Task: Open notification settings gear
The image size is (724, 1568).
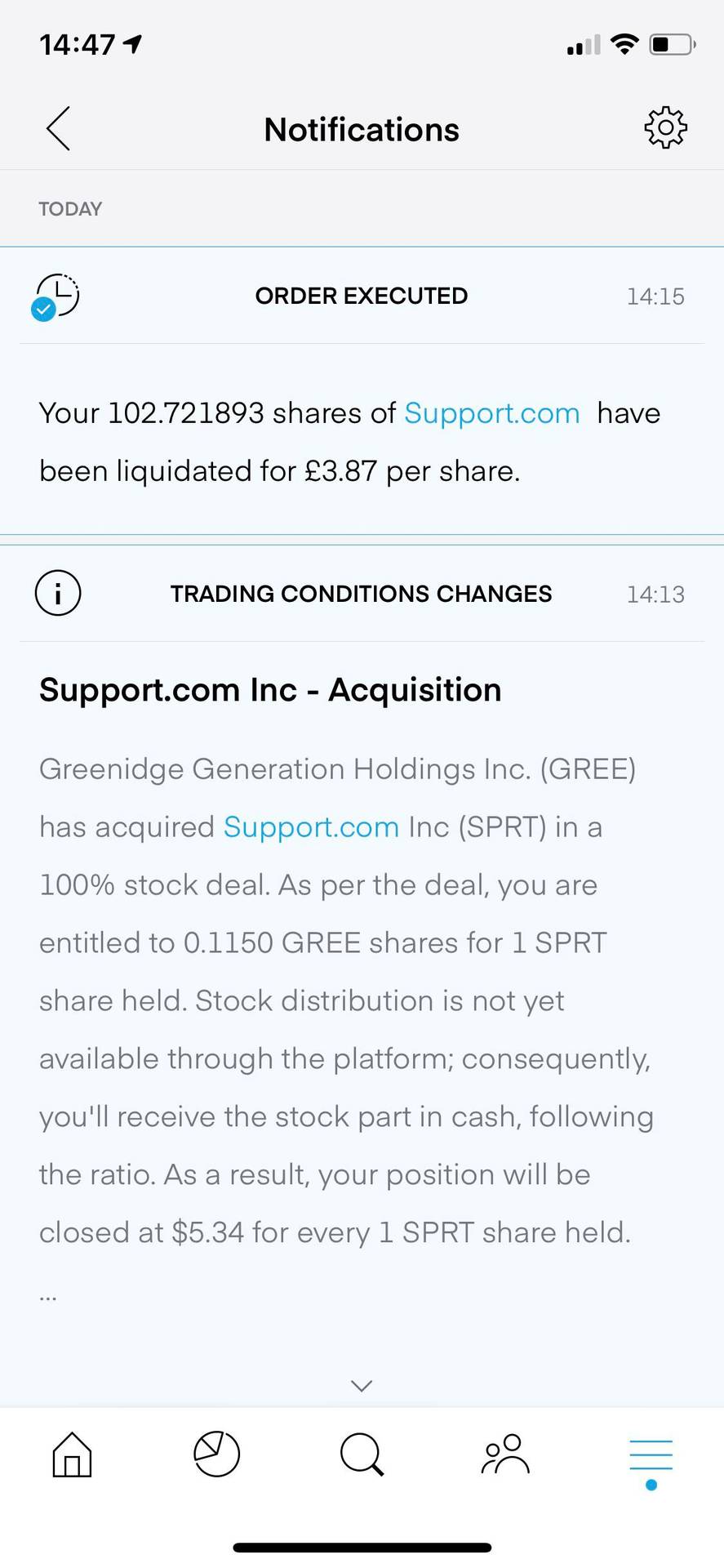Action: [x=665, y=128]
